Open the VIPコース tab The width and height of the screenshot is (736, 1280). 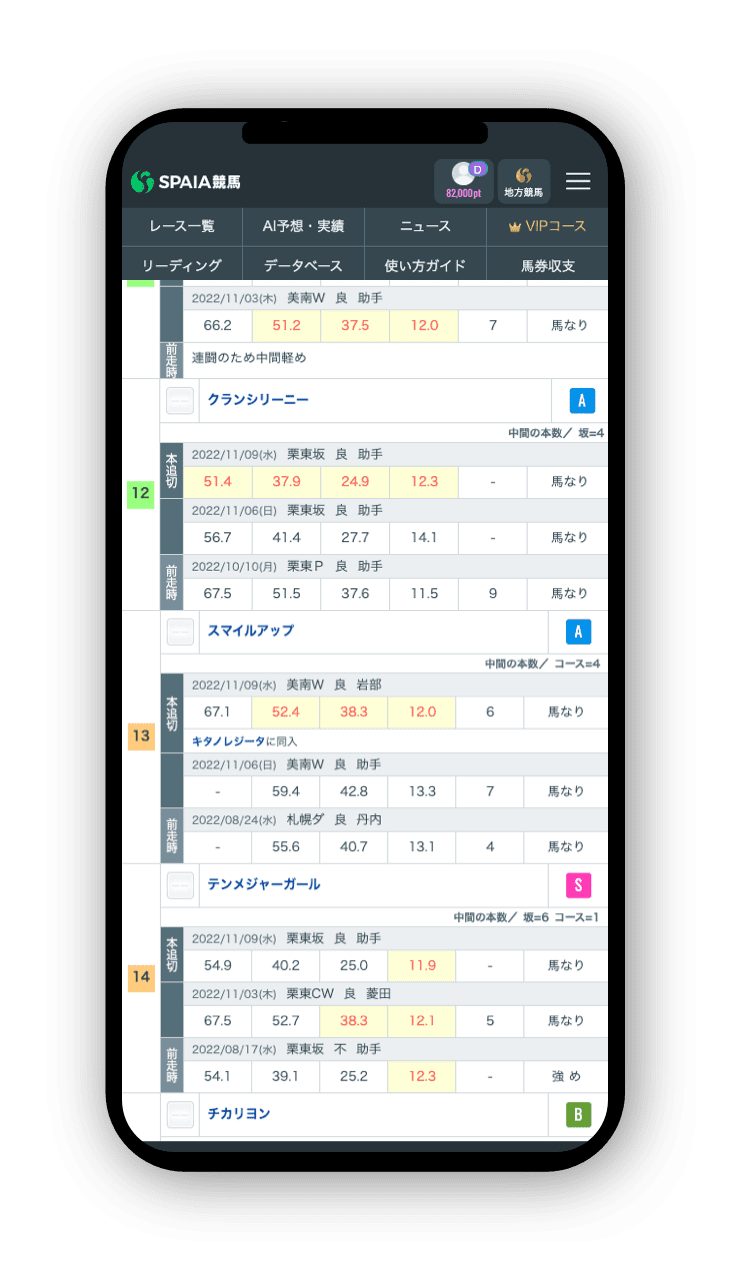coord(547,226)
